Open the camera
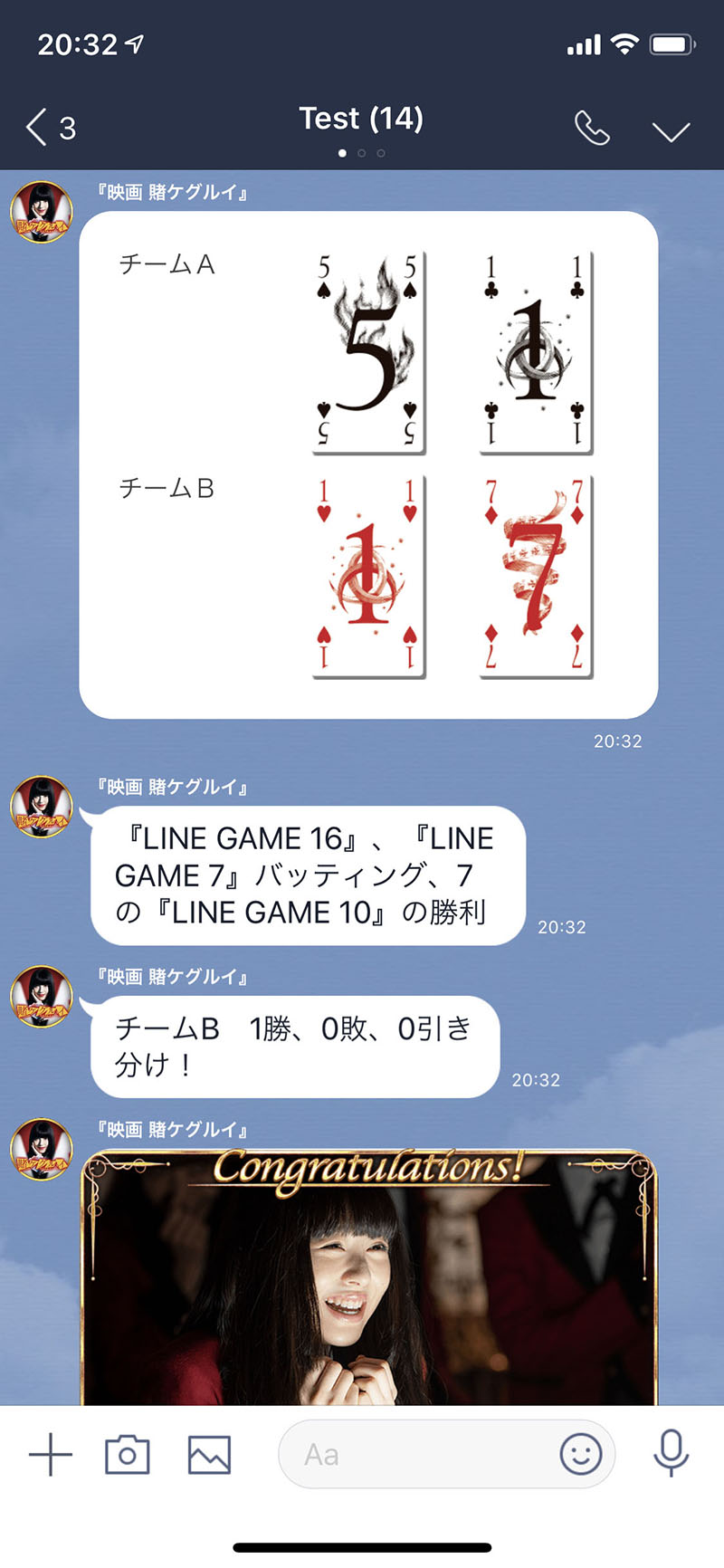Screen dimensions: 724x1568 [128, 1455]
